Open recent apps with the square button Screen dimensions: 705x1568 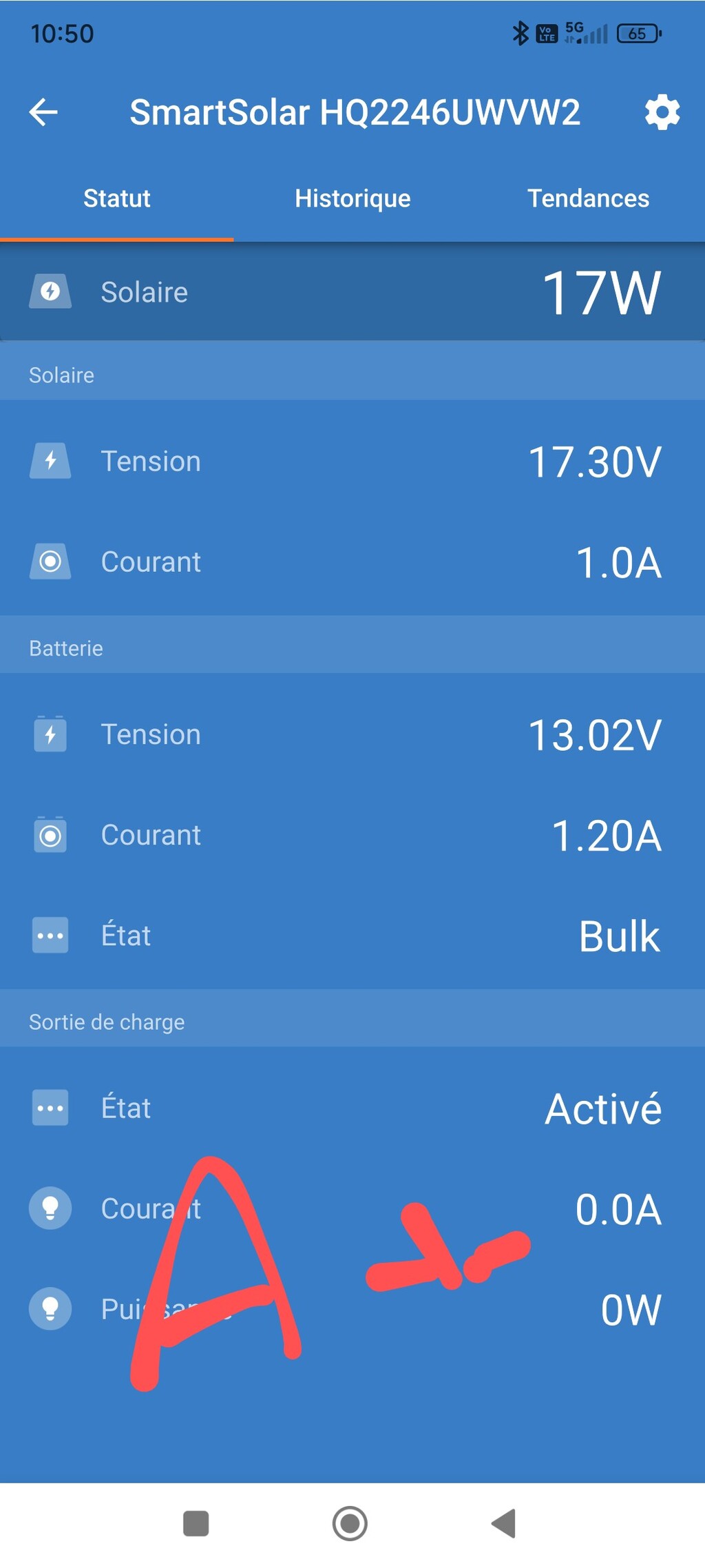point(196,1523)
